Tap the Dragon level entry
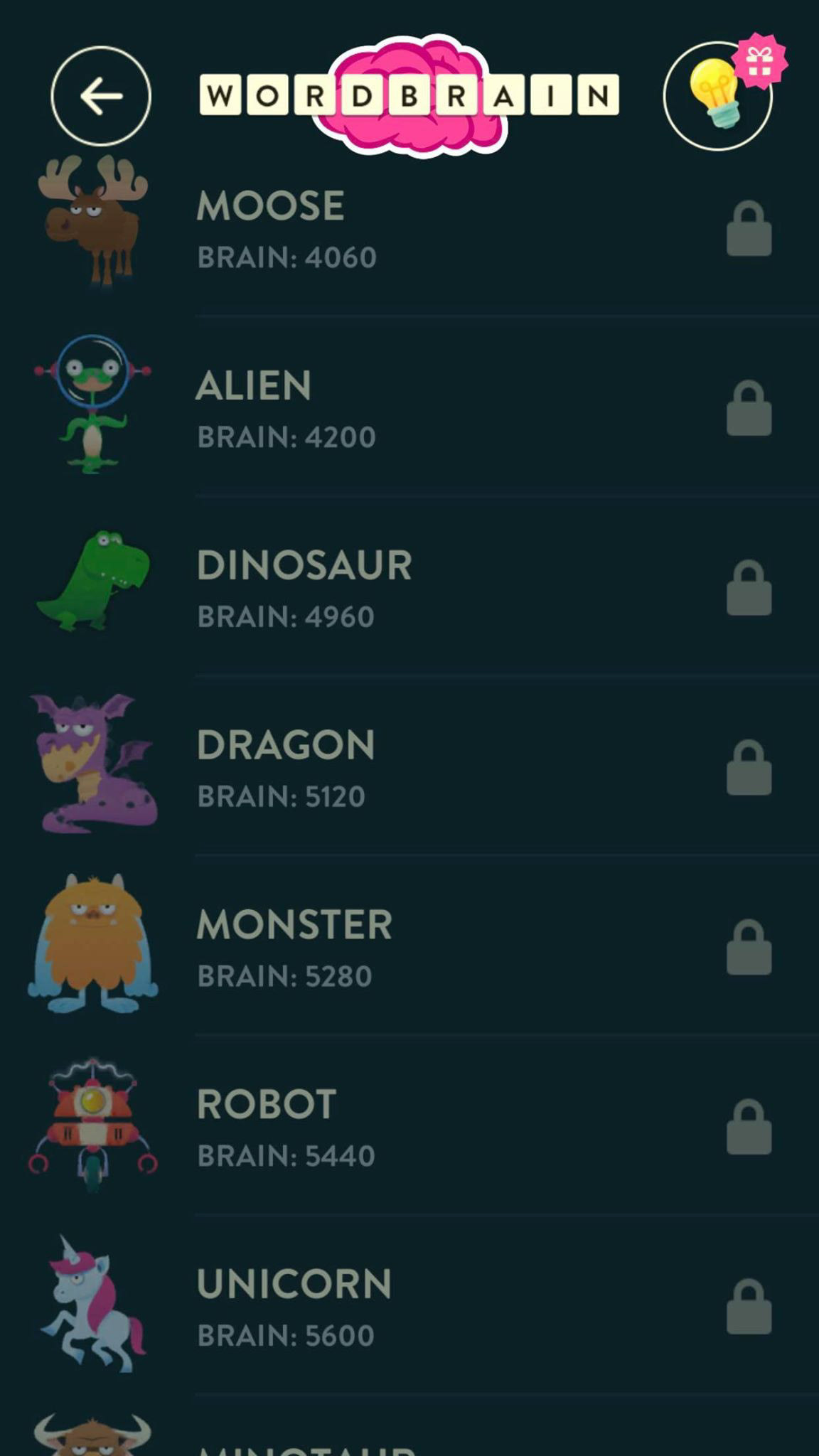Screen dimensions: 819x1456 click(409, 766)
